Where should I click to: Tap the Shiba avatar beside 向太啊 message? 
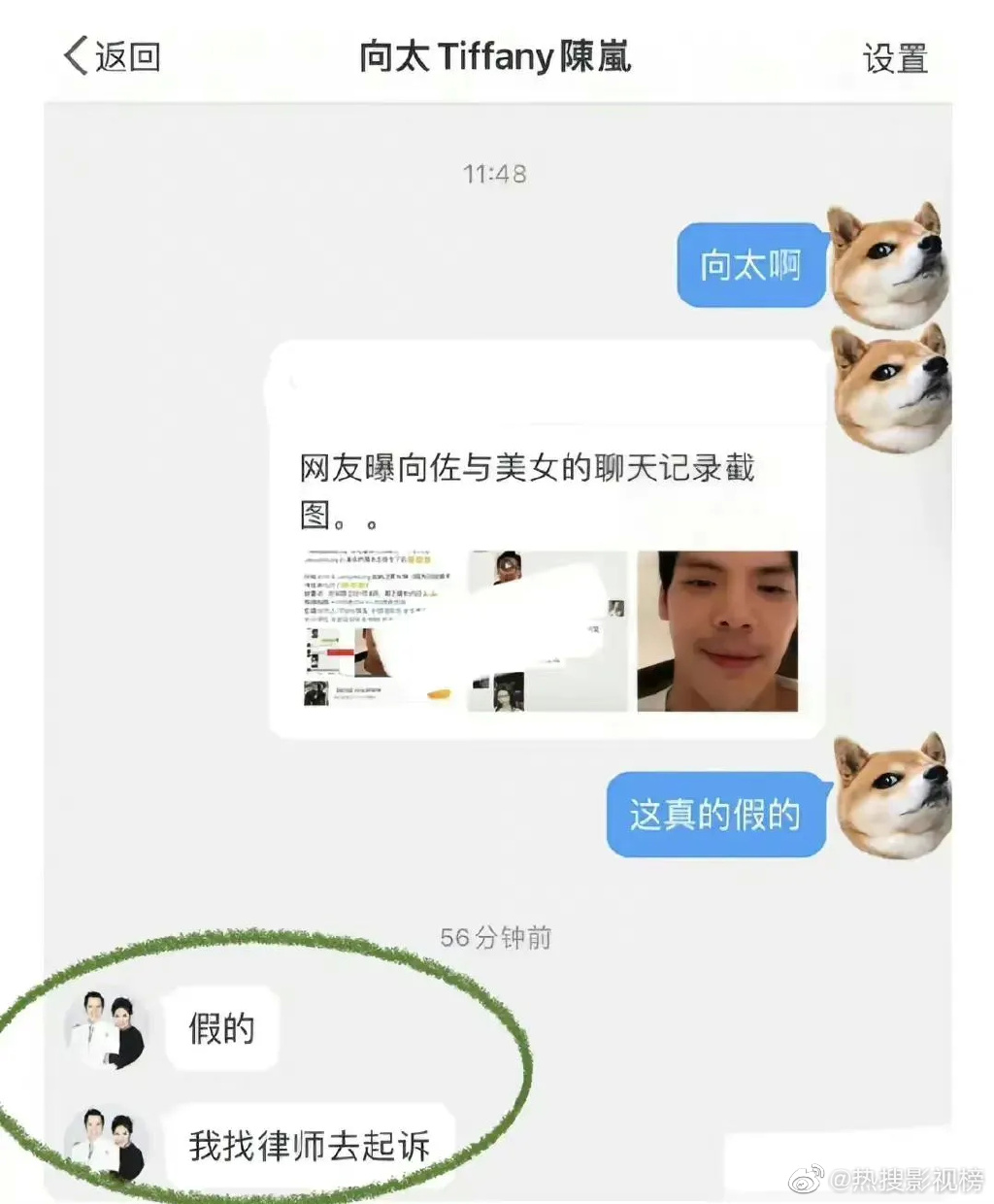click(888, 264)
